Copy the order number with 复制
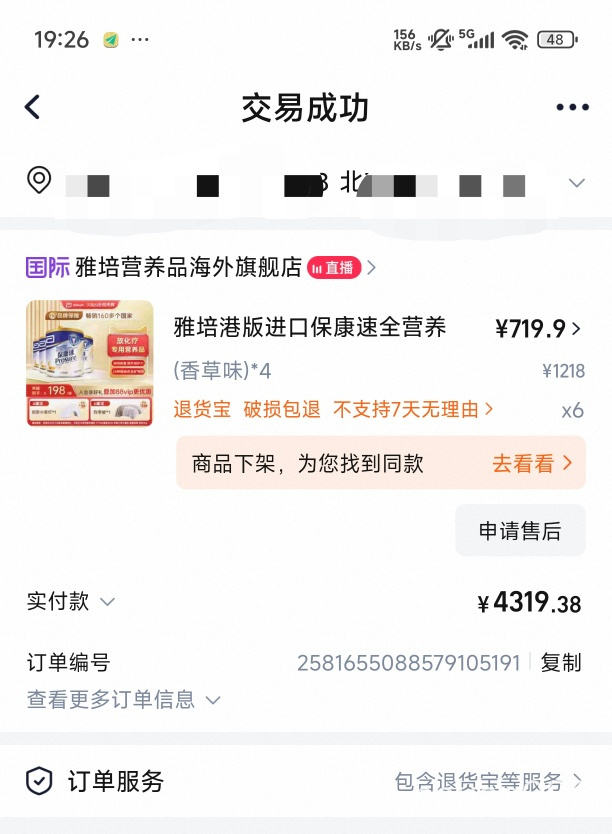The width and height of the screenshot is (612, 834). [x=560, y=662]
